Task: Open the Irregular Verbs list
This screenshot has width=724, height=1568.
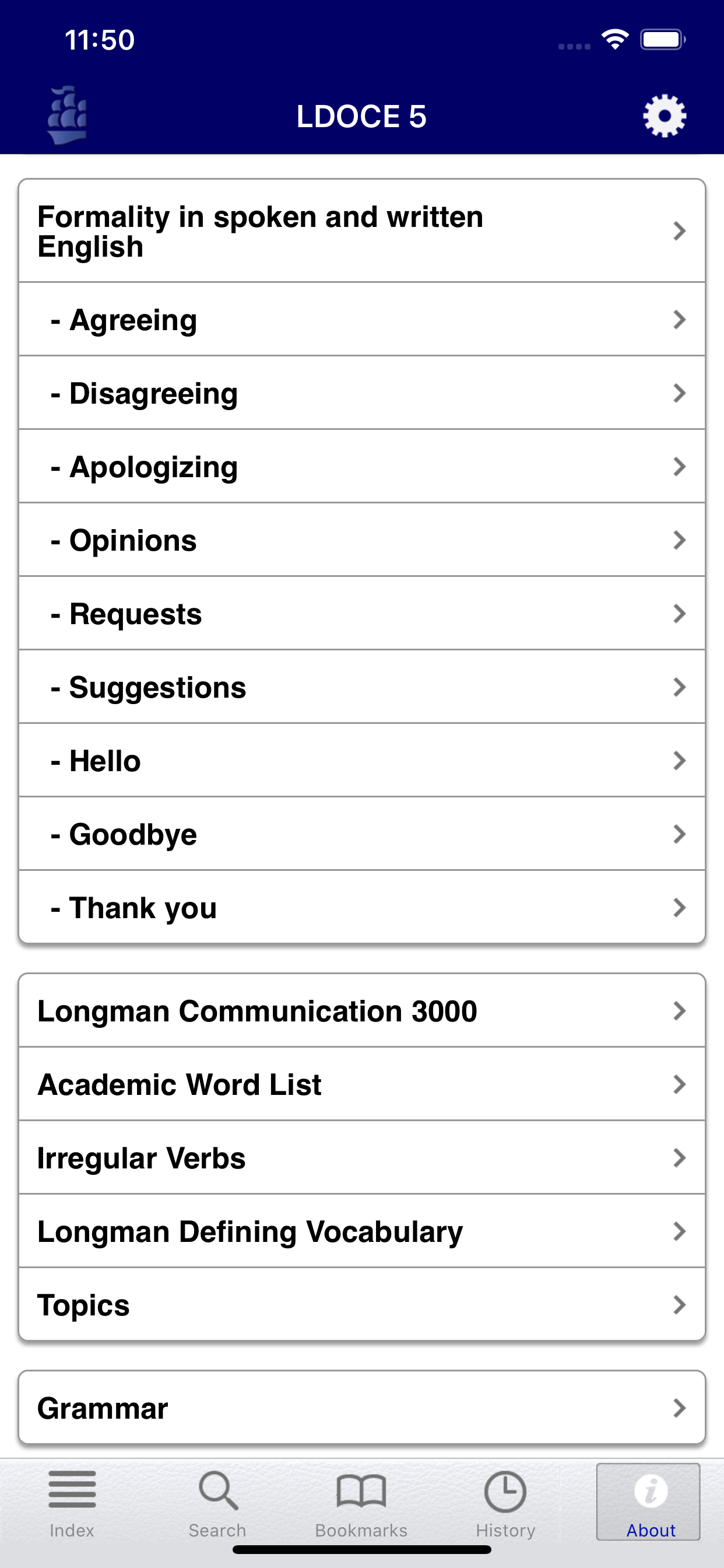Action: [362, 1158]
